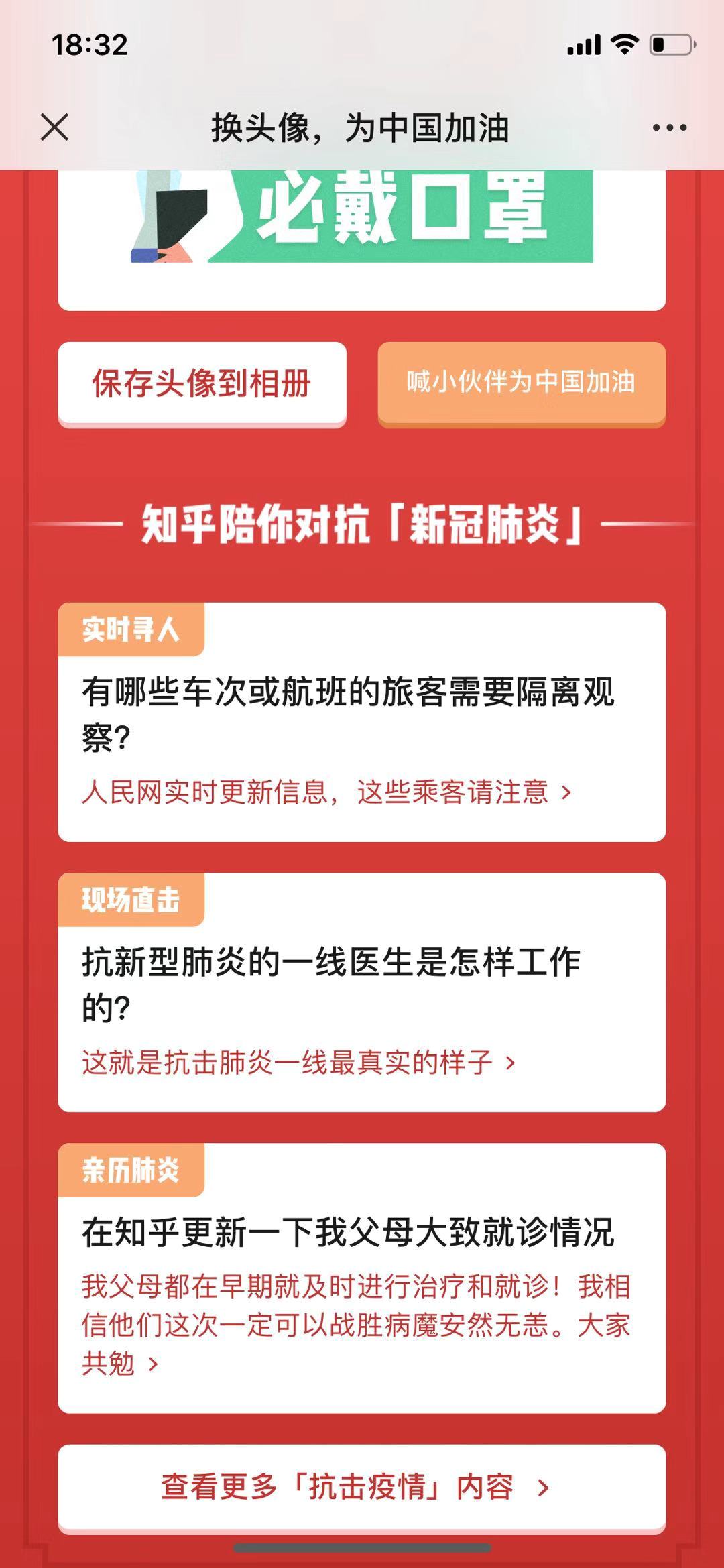Screen dimensions: 724x1568
Task: Open the three-dot overflow menu
Action: (x=669, y=127)
